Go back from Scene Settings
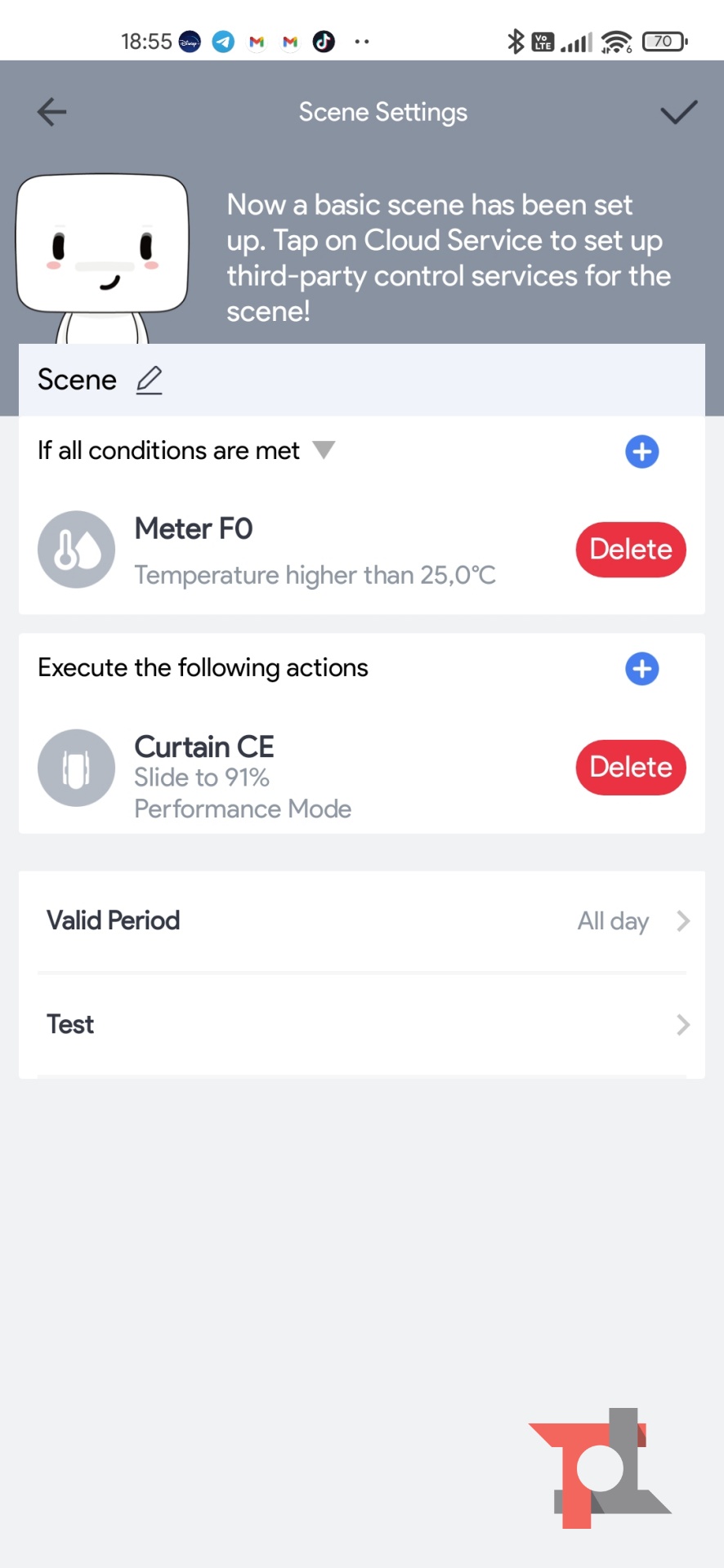Viewport: 724px width, 1568px height. [x=51, y=112]
